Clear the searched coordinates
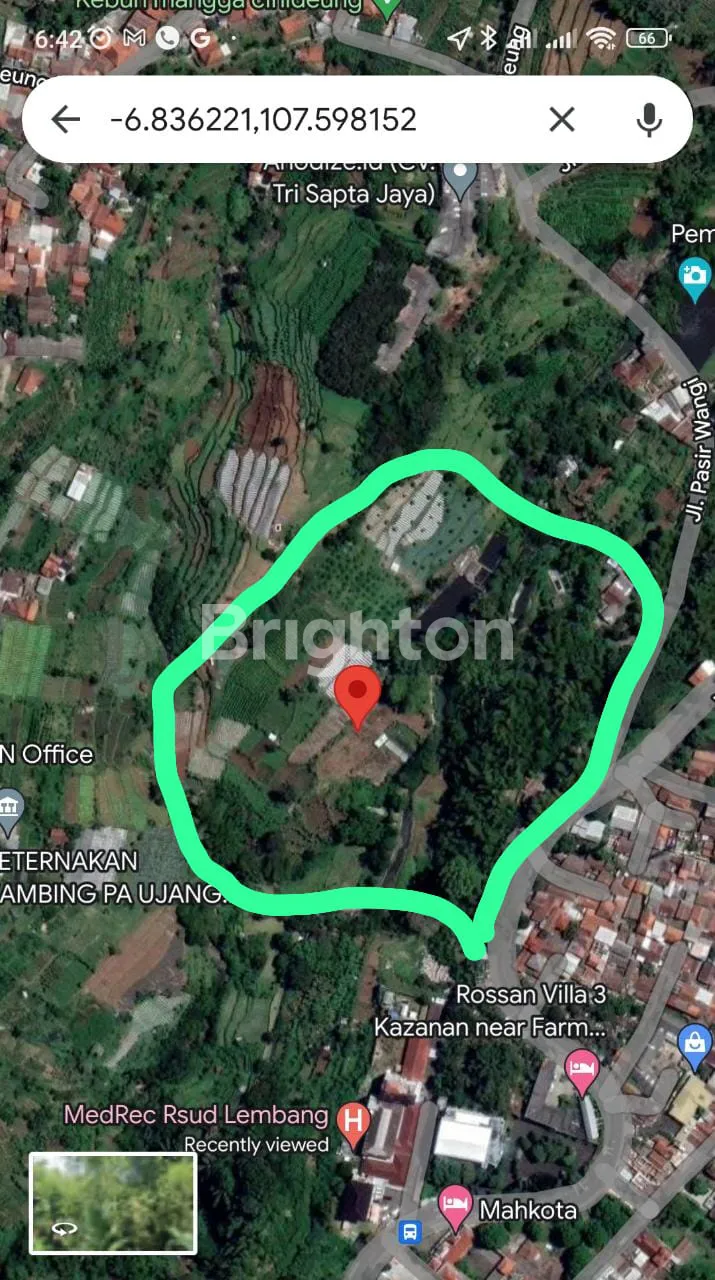Screen dimensions: 715x1280 pos(562,120)
